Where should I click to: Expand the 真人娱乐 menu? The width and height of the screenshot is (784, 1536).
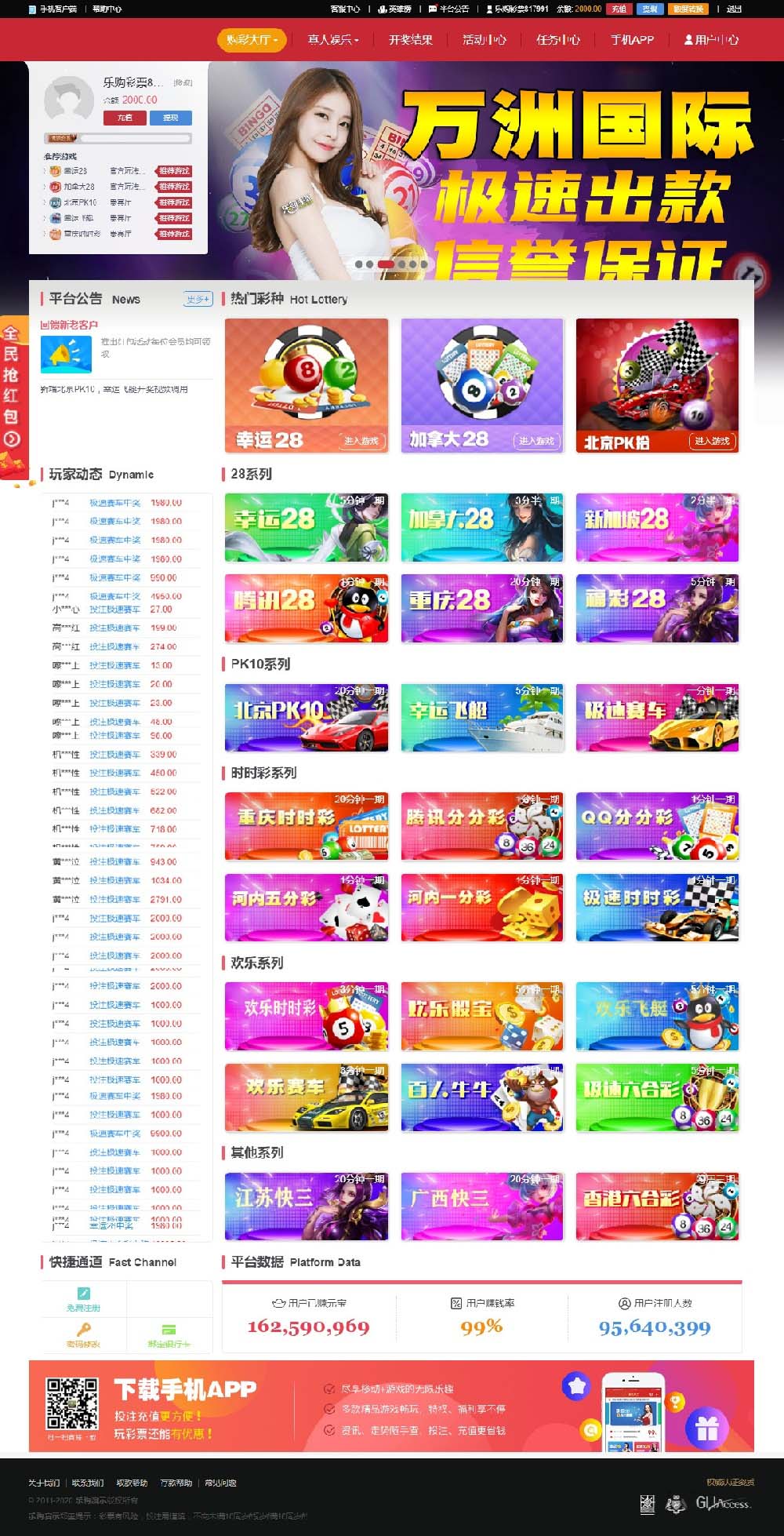(x=333, y=39)
